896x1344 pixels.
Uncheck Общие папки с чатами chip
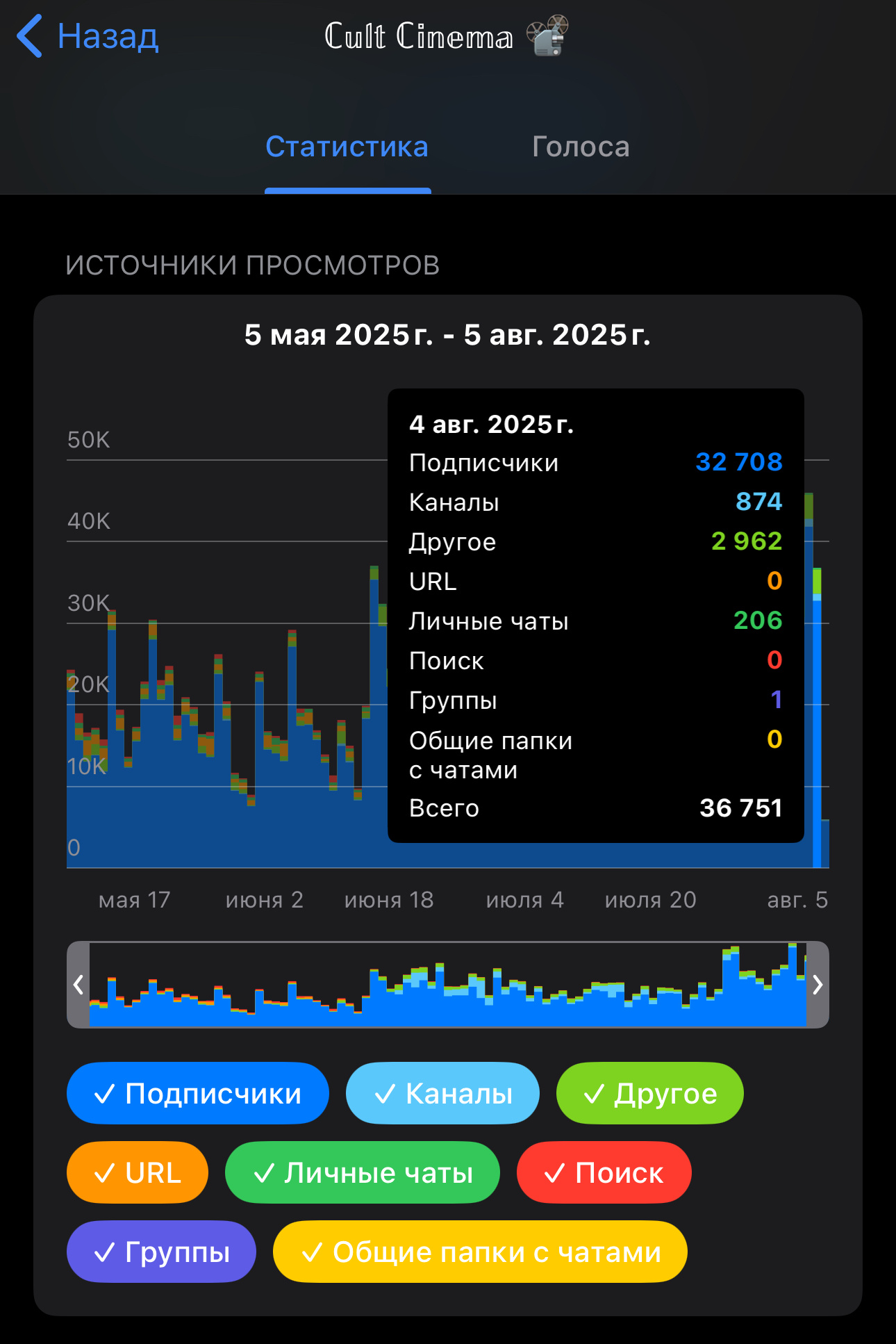(479, 1252)
